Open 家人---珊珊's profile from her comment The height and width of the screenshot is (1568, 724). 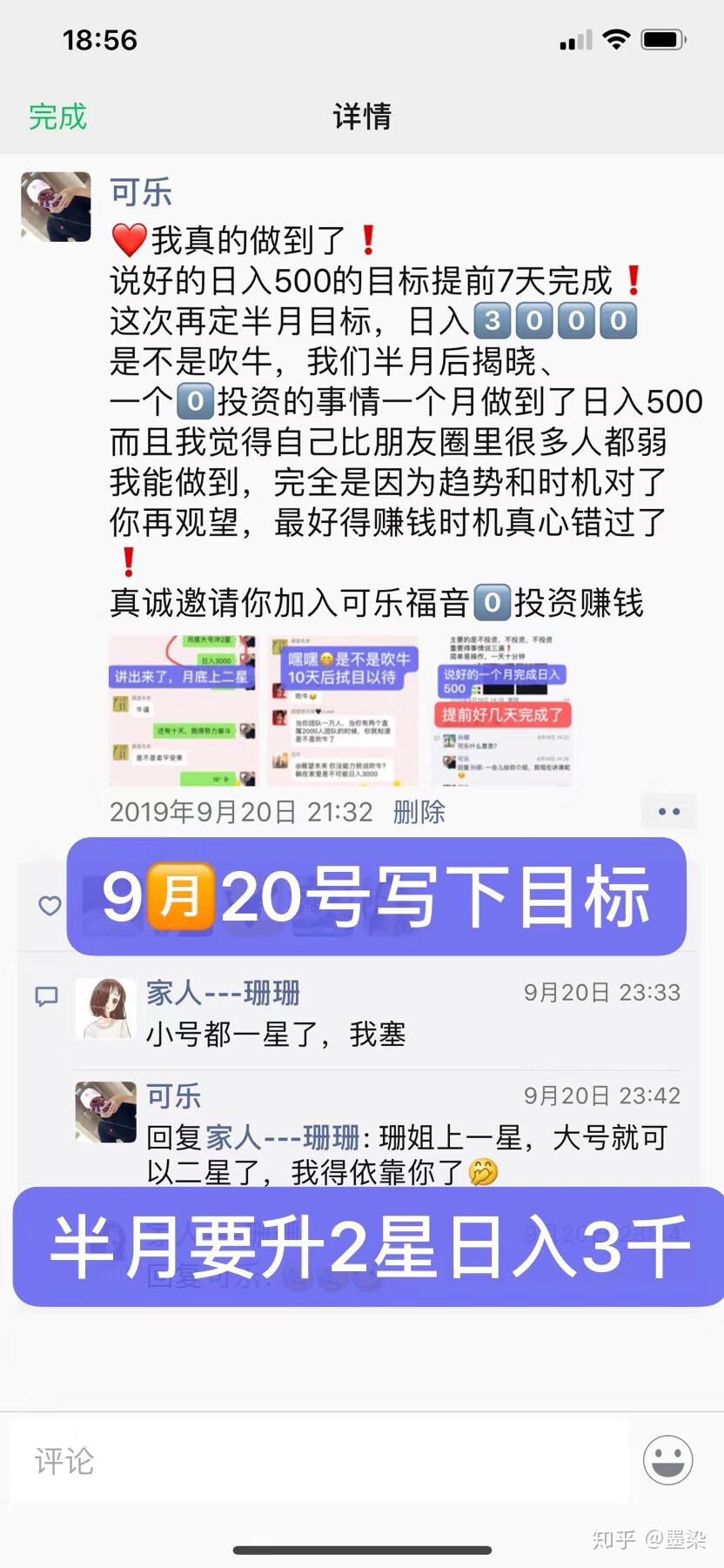223,993
